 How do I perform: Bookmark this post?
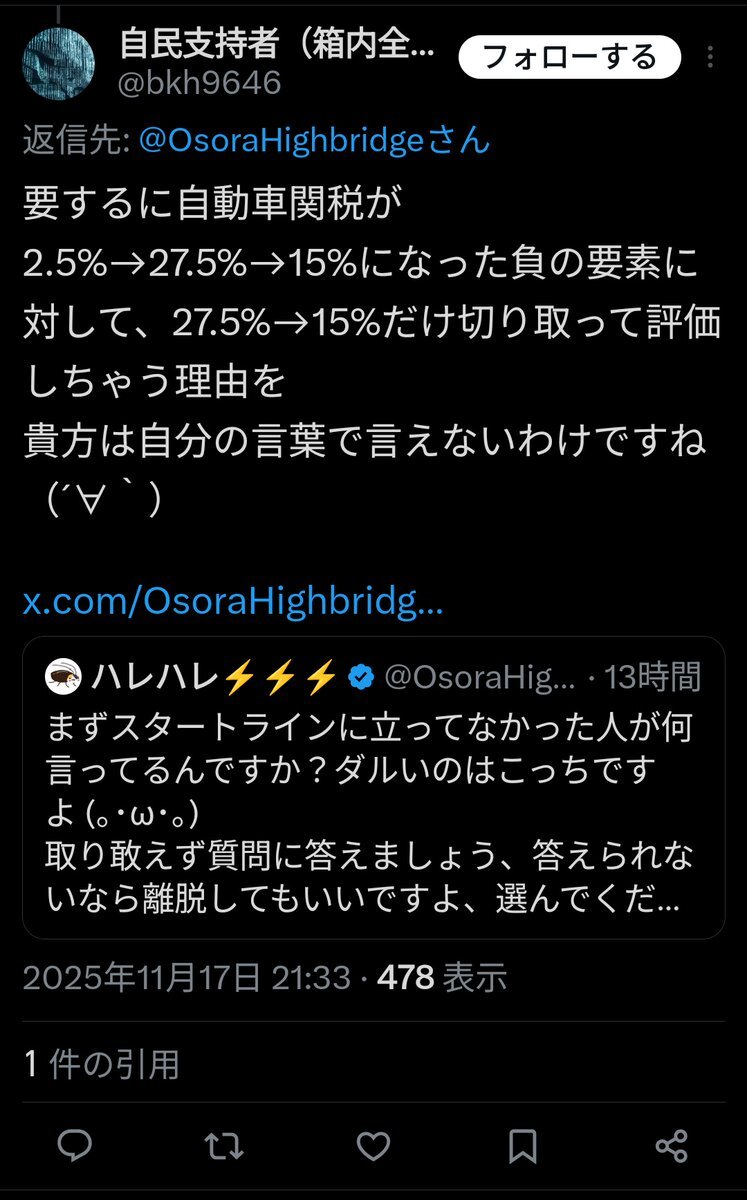click(523, 1146)
